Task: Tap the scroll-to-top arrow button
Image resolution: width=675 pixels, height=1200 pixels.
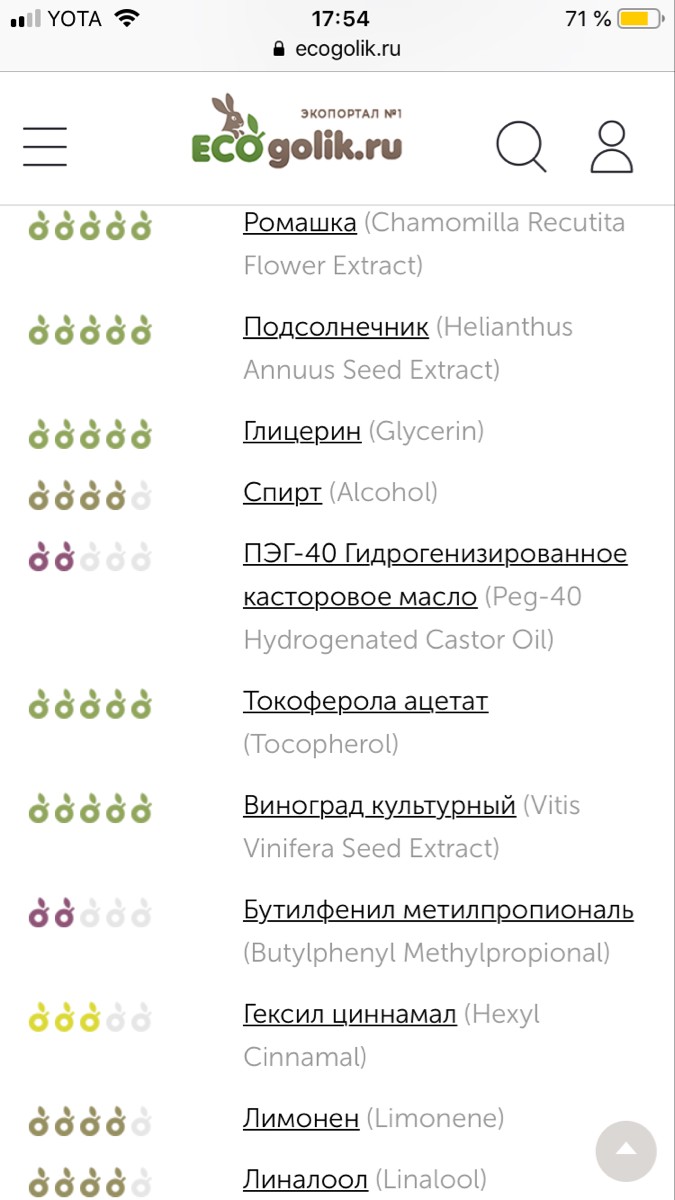Action: pyautogui.click(x=626, y=1151)
